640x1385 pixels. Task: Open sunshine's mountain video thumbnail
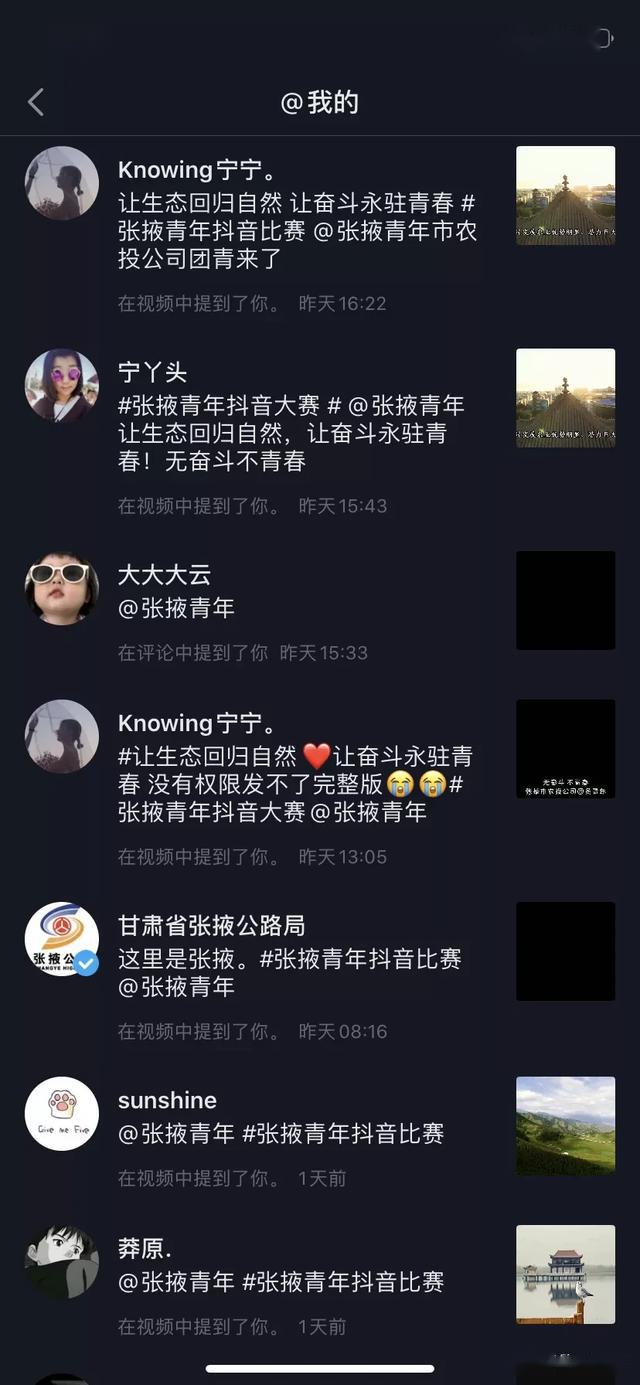[566, 1126]
